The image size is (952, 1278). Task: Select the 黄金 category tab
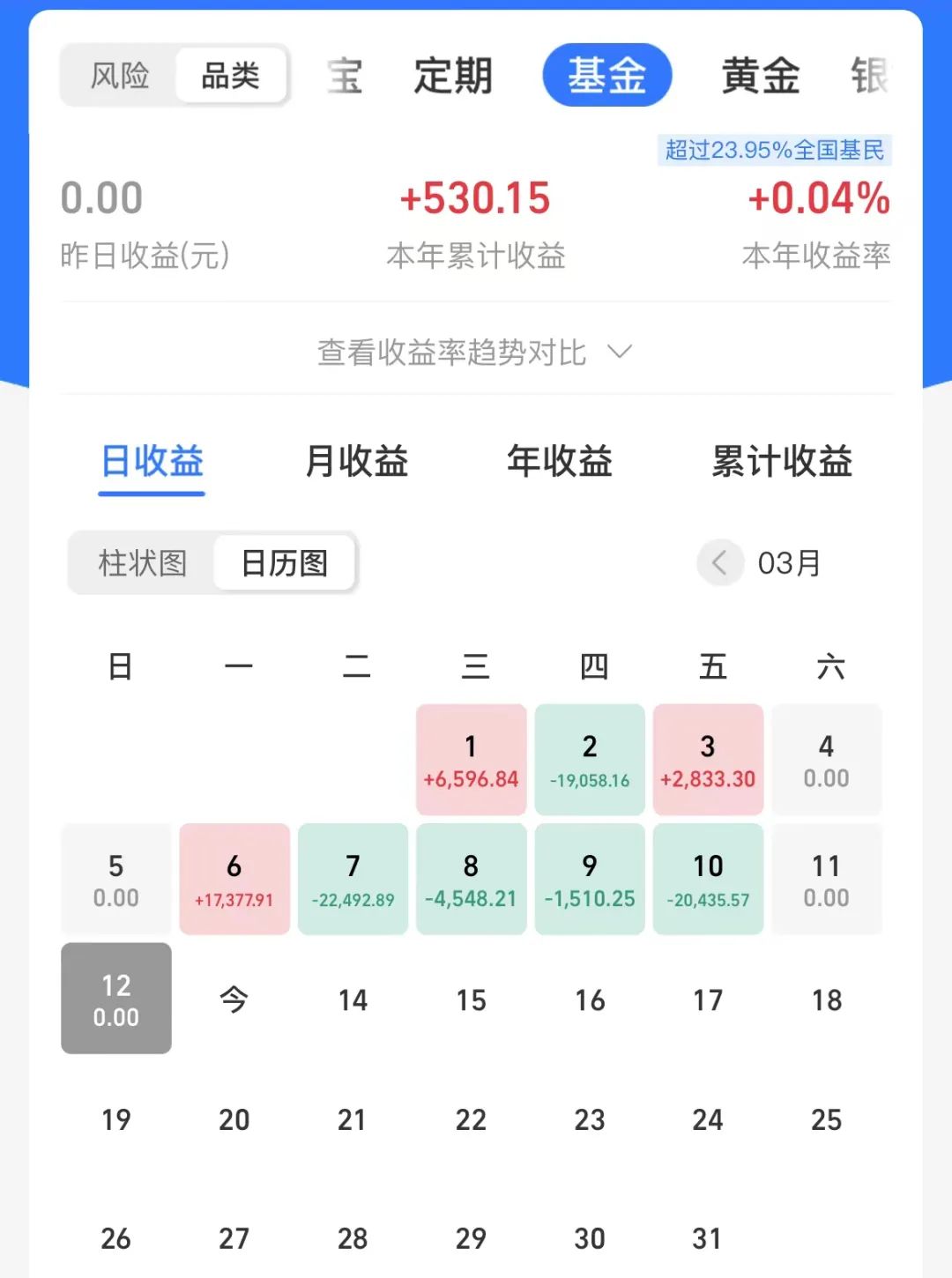coord(759,75)
